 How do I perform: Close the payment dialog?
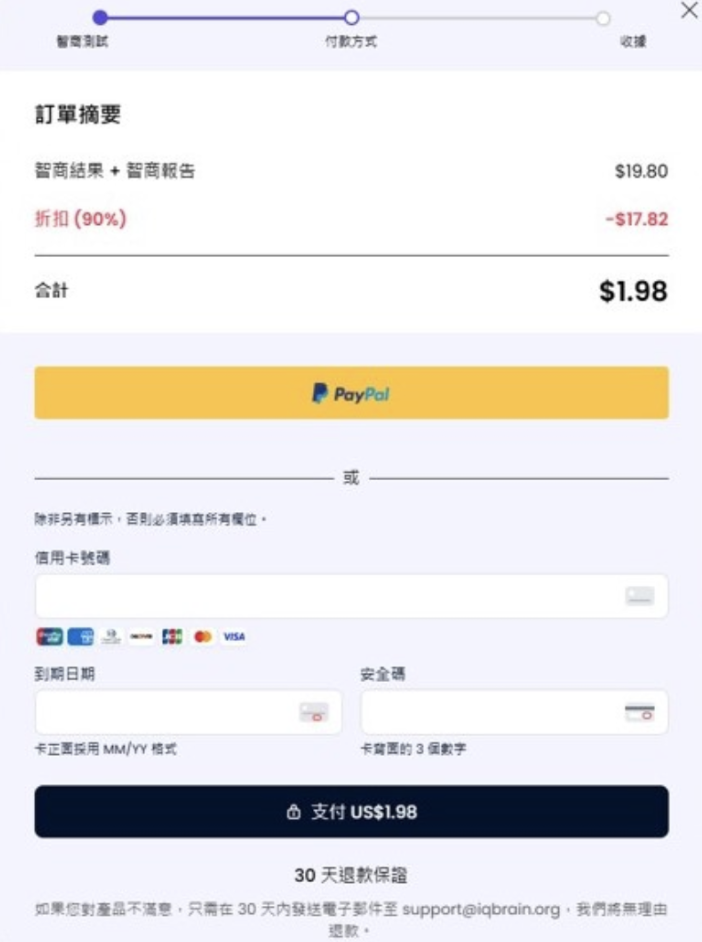[x=689, y=11]
